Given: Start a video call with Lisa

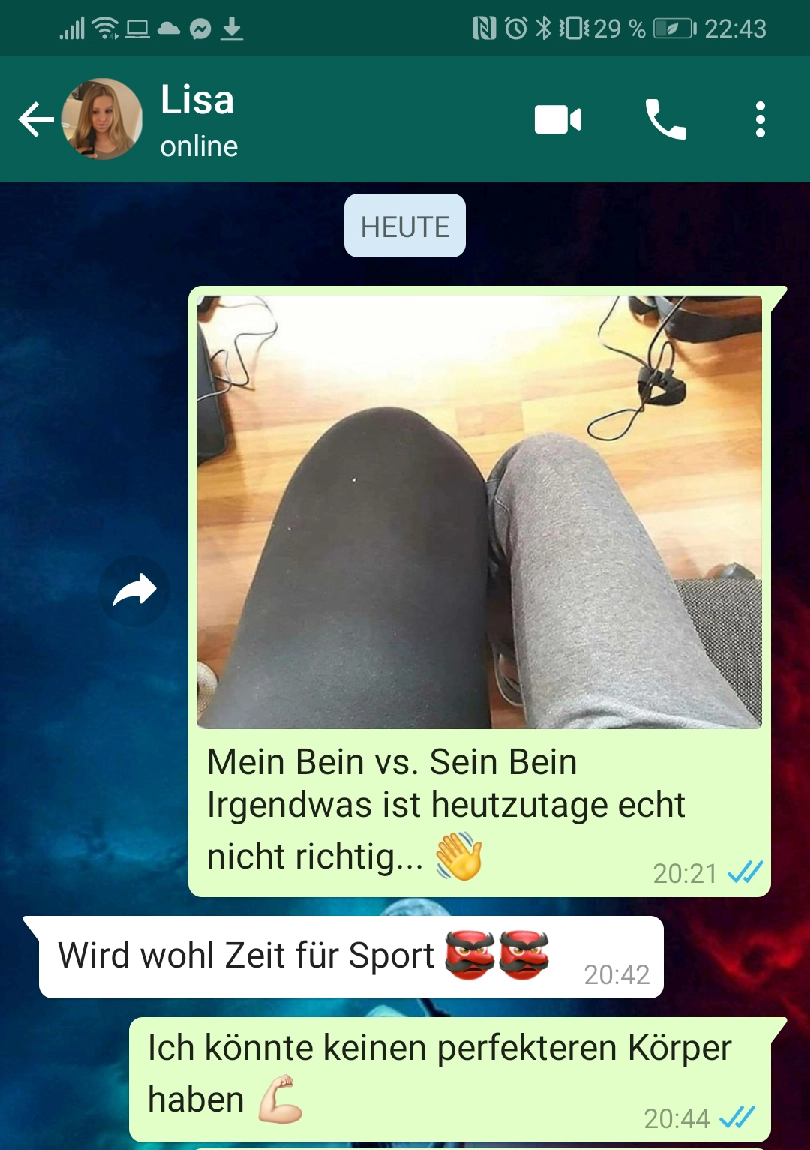Looking at the screenshot, I should [558, 120].
